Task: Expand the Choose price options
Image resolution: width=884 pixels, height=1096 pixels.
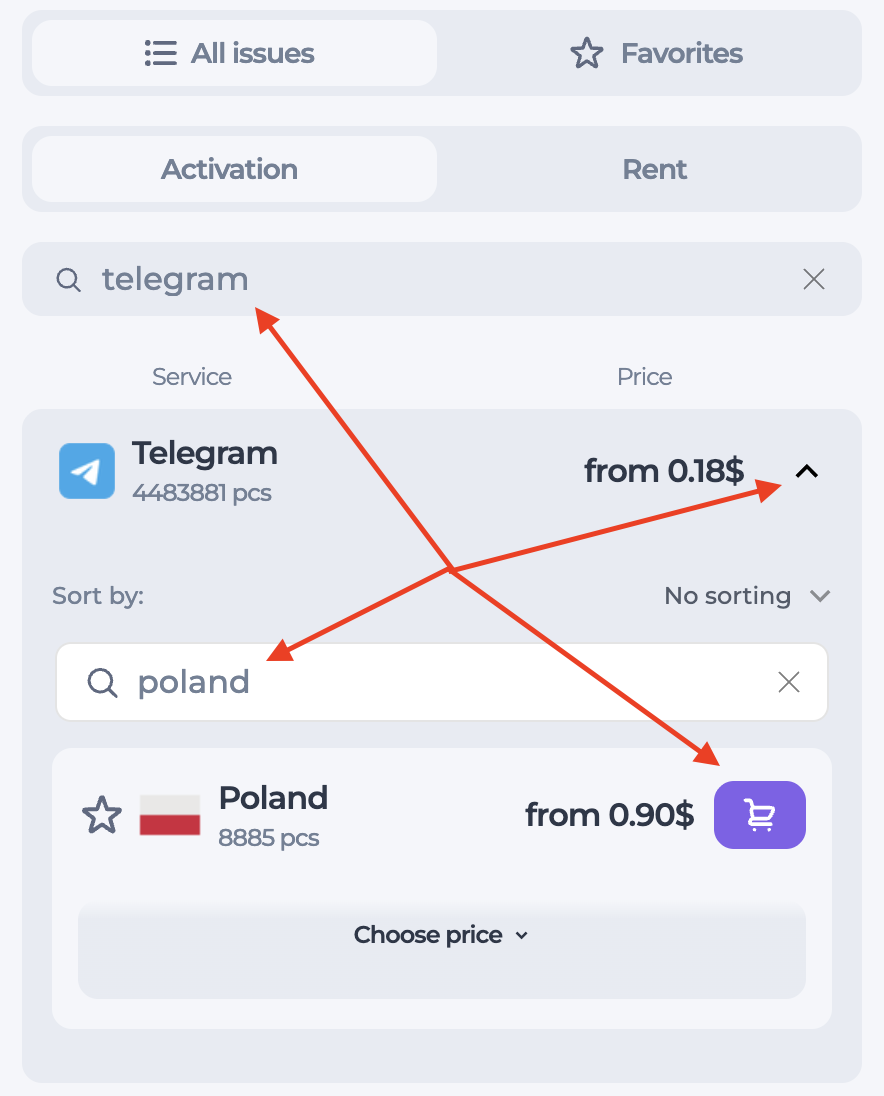Action: pos(441,936)
